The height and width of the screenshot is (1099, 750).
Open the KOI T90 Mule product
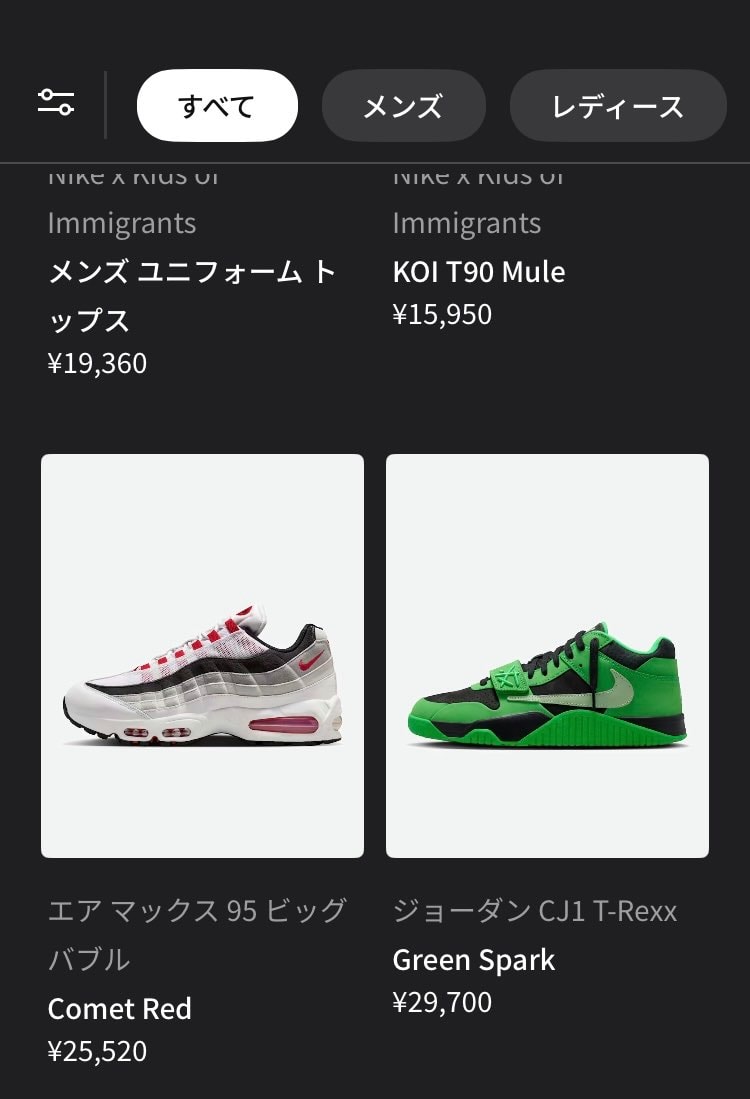pyautogui.click(x=479, y=272)
